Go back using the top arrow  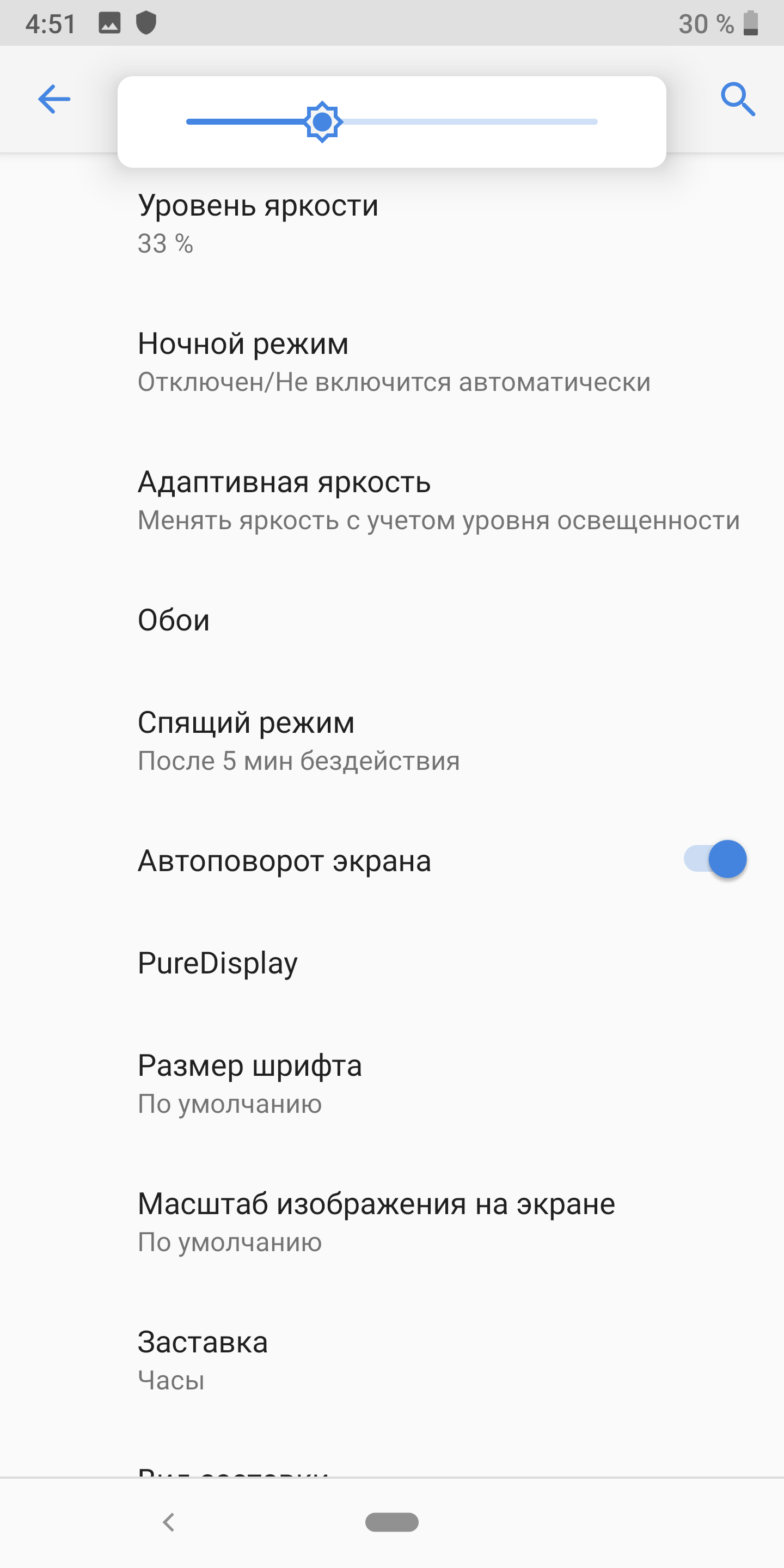(53, 99)
